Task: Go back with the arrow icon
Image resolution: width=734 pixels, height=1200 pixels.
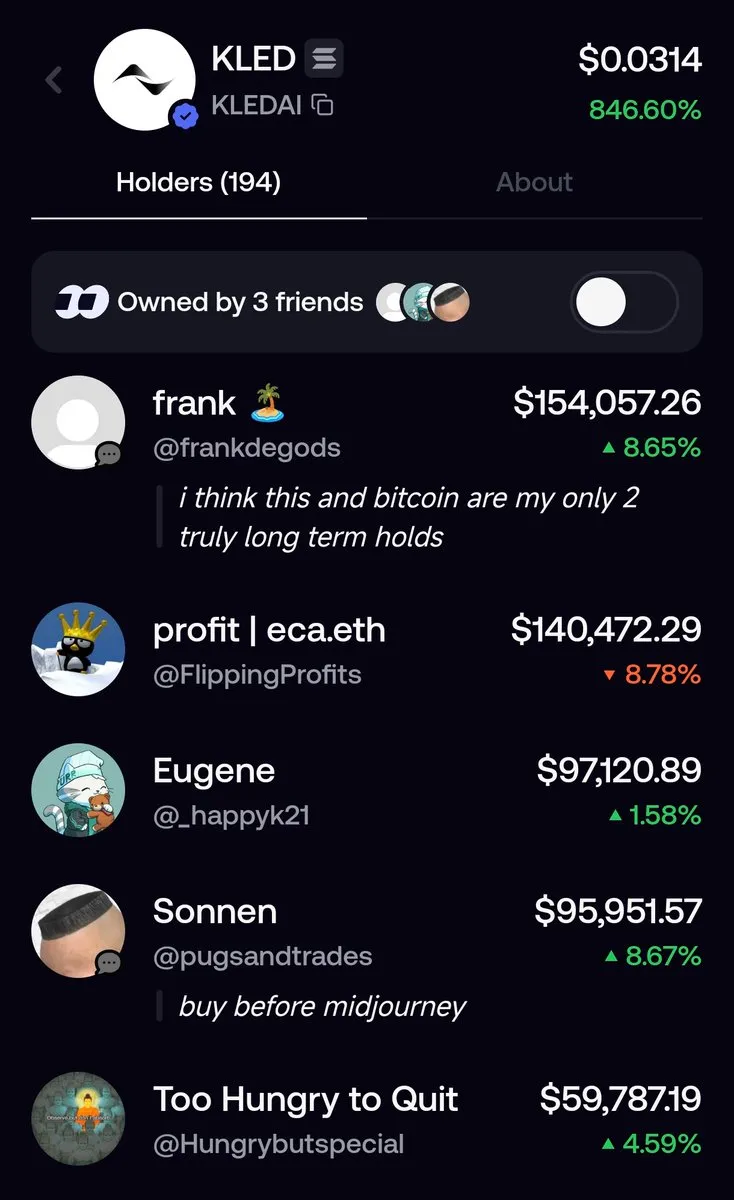Action: coord(54,80)
